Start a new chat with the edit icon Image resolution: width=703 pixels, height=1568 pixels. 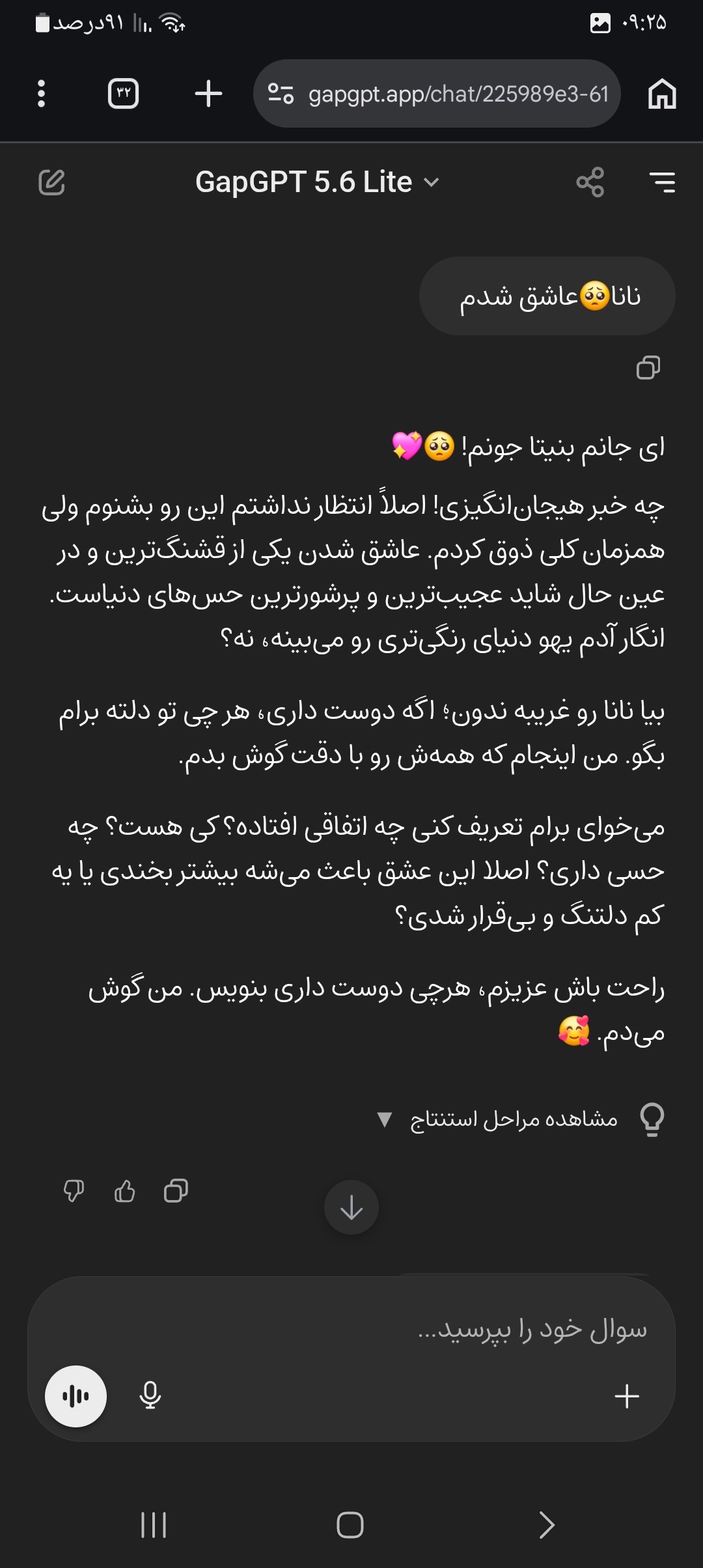[52, 182]
